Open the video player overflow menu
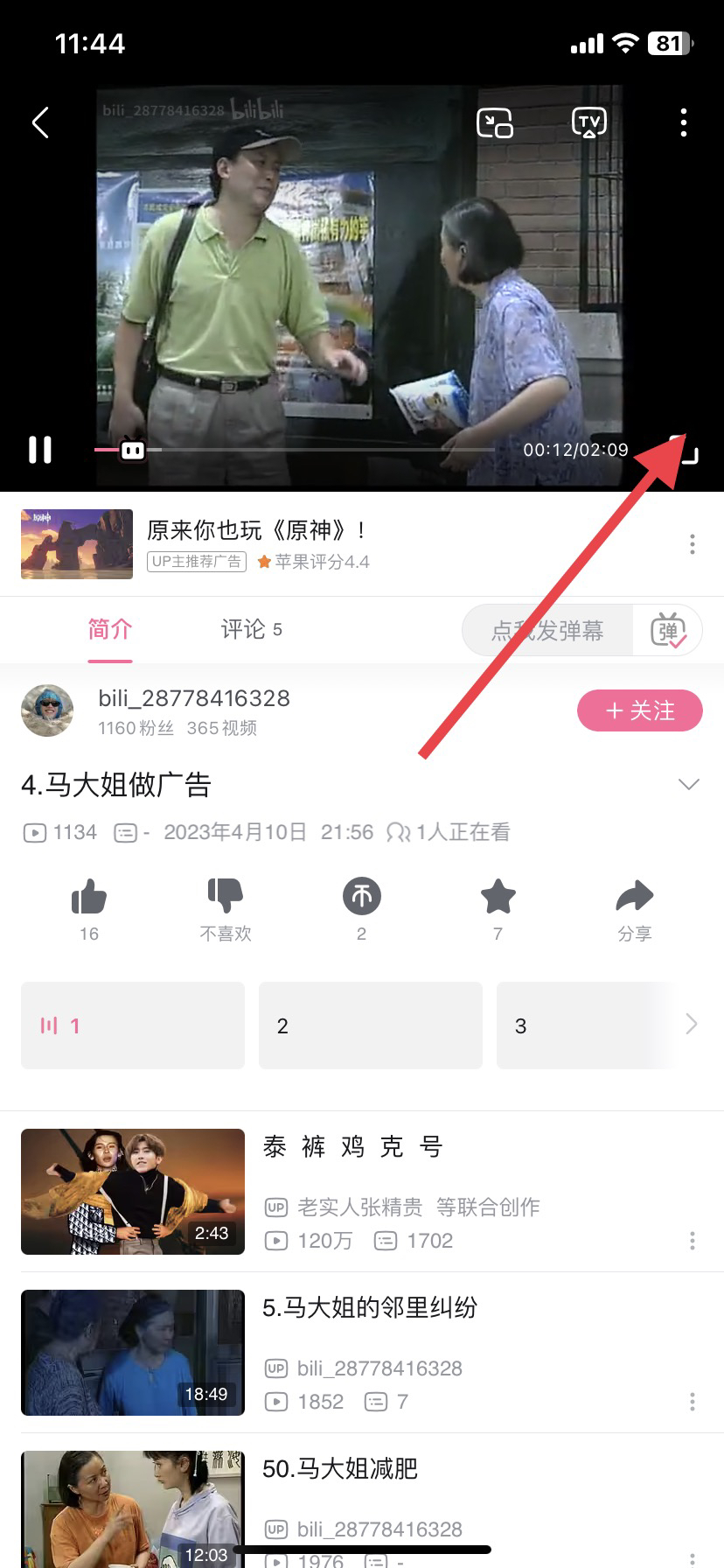The image size is (724, 1568). point(684,122)
